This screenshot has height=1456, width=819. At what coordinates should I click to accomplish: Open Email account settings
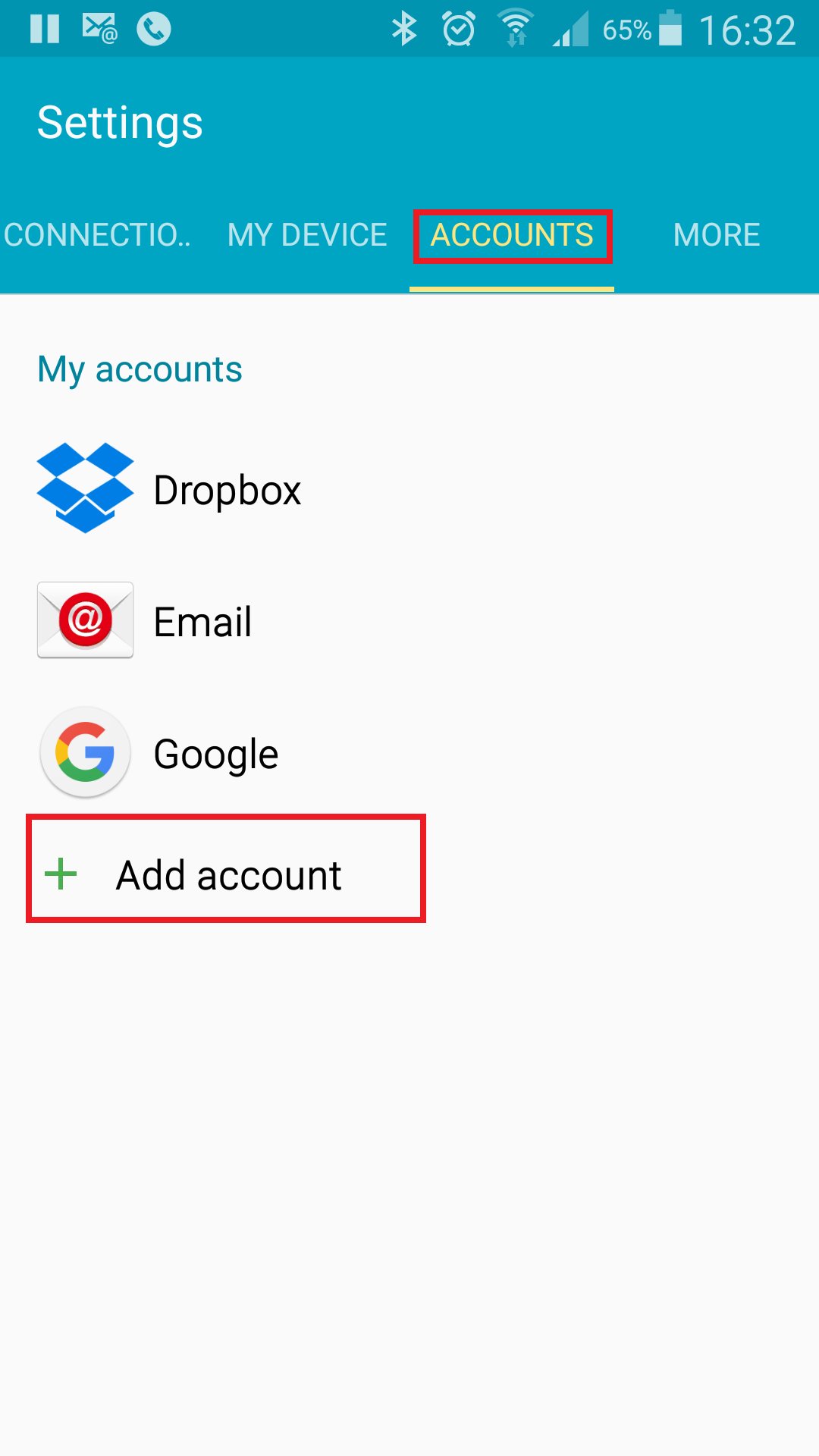coord(409,621)
